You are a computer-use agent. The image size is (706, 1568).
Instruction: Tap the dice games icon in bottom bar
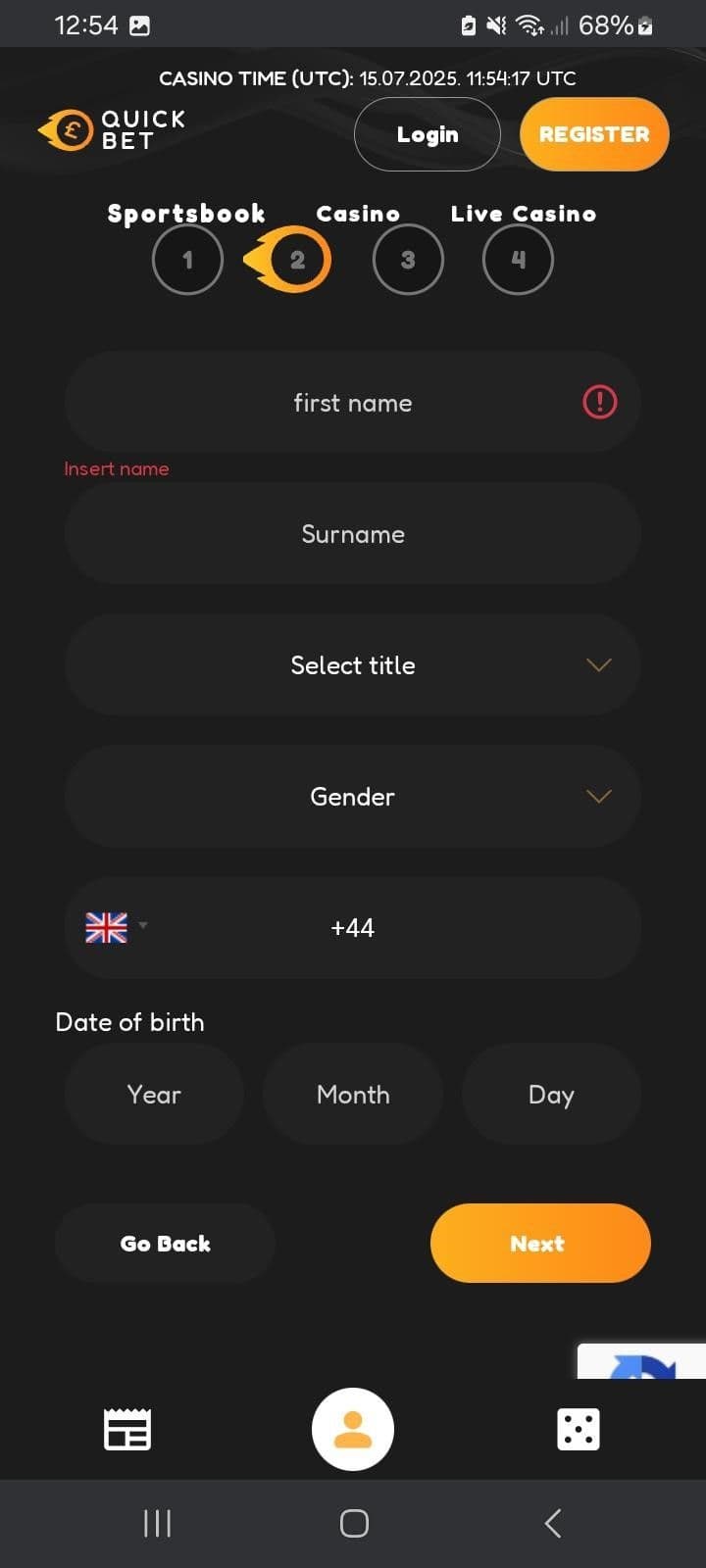579,1430
